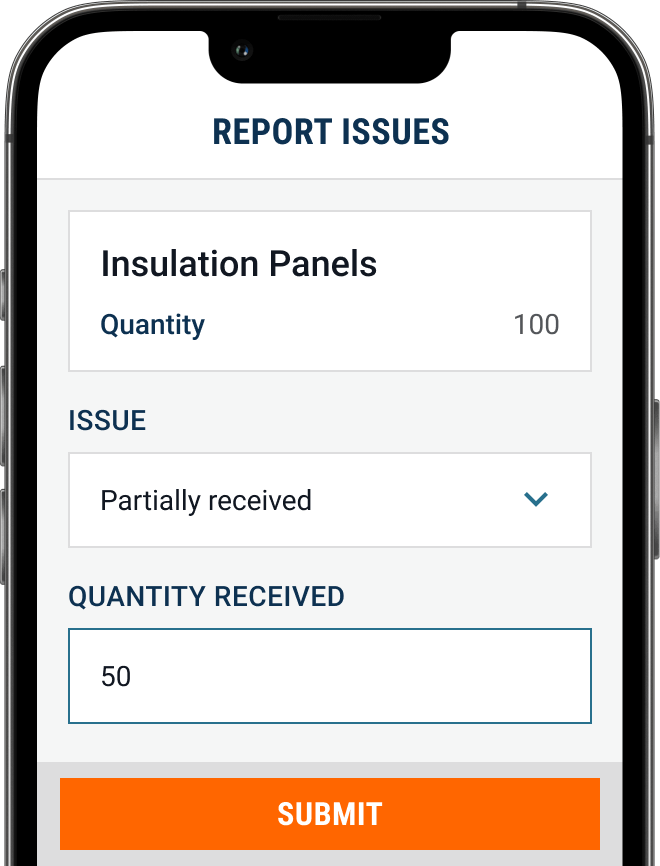
Task: Edit the Quantity Received field
Action: [329, 676]
